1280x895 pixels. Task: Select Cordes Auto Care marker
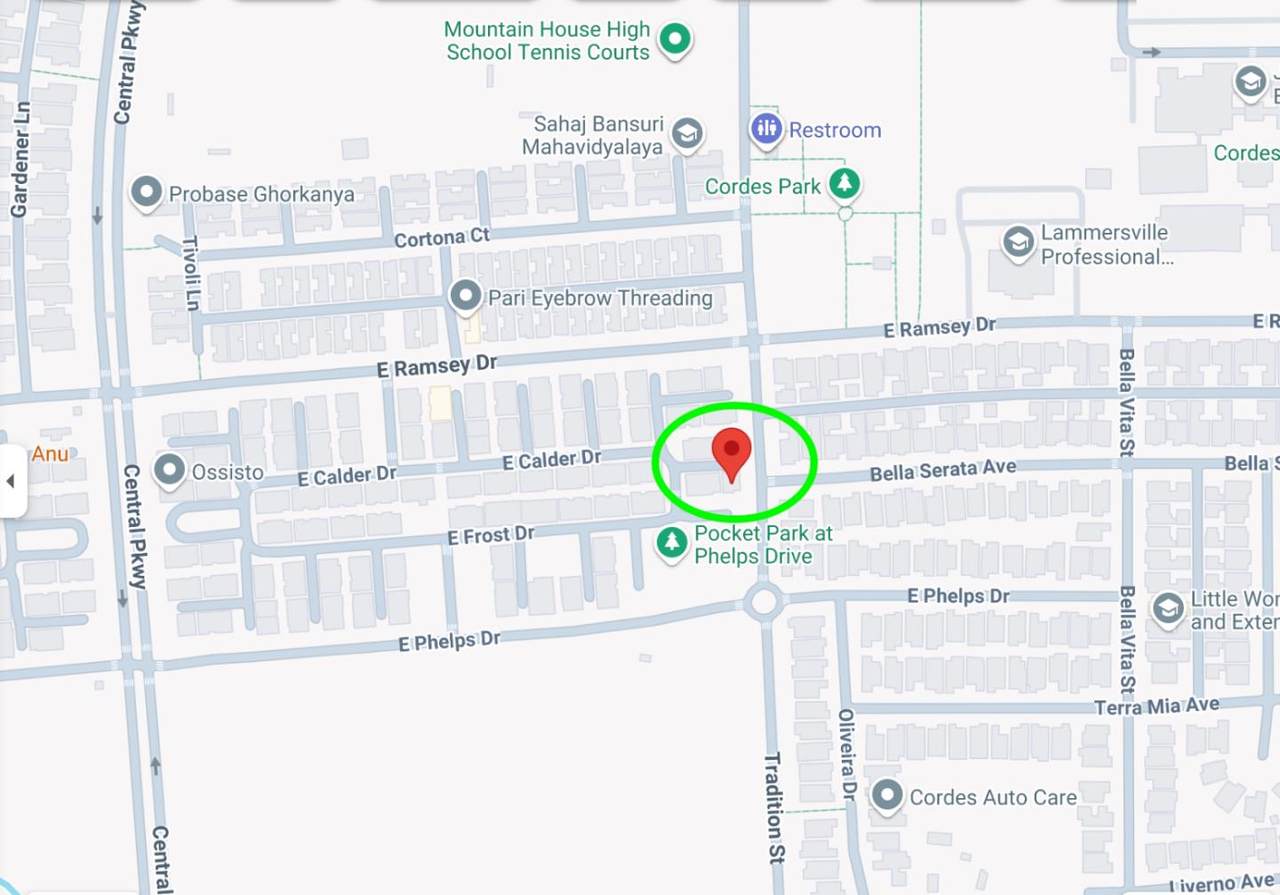tap(887, 796)
